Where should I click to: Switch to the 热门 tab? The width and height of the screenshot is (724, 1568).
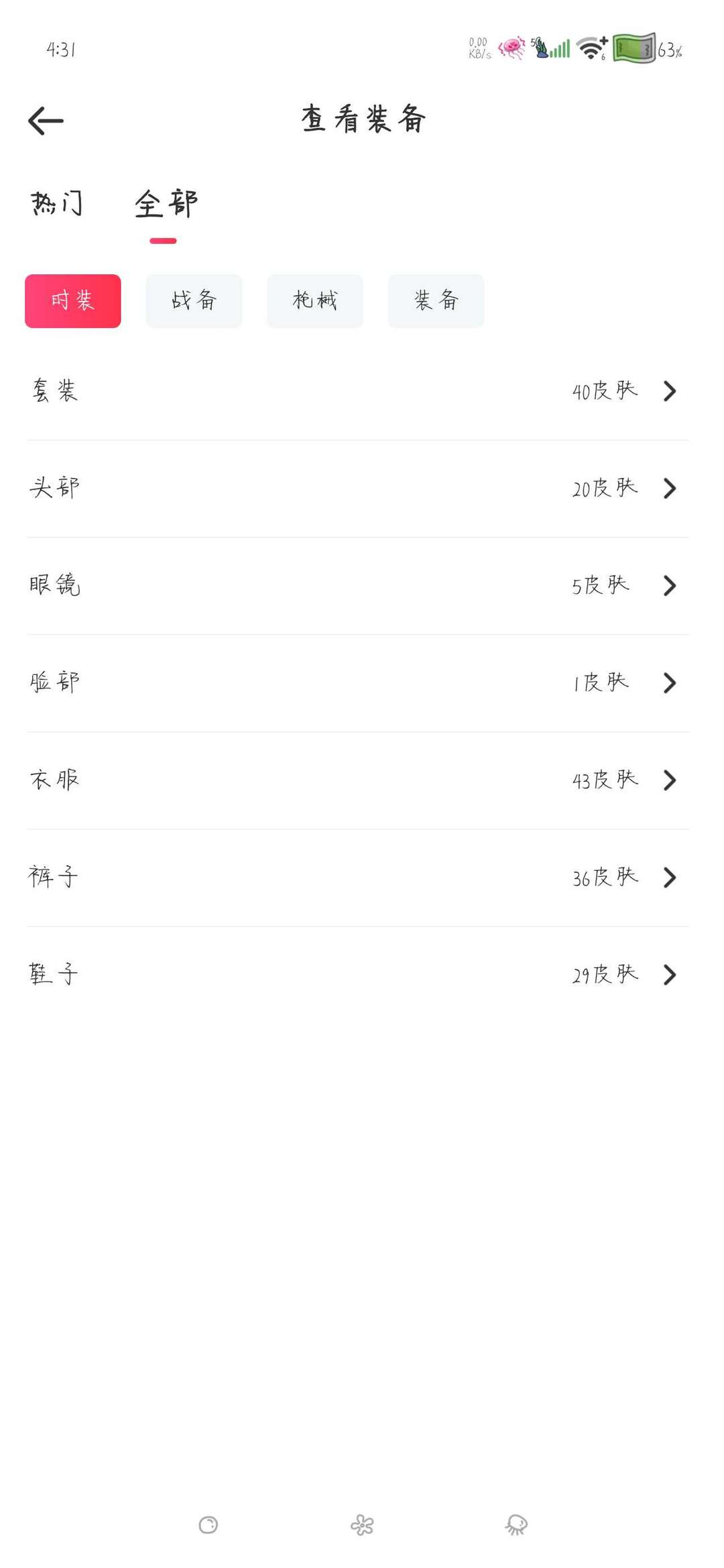pos(57,203)
